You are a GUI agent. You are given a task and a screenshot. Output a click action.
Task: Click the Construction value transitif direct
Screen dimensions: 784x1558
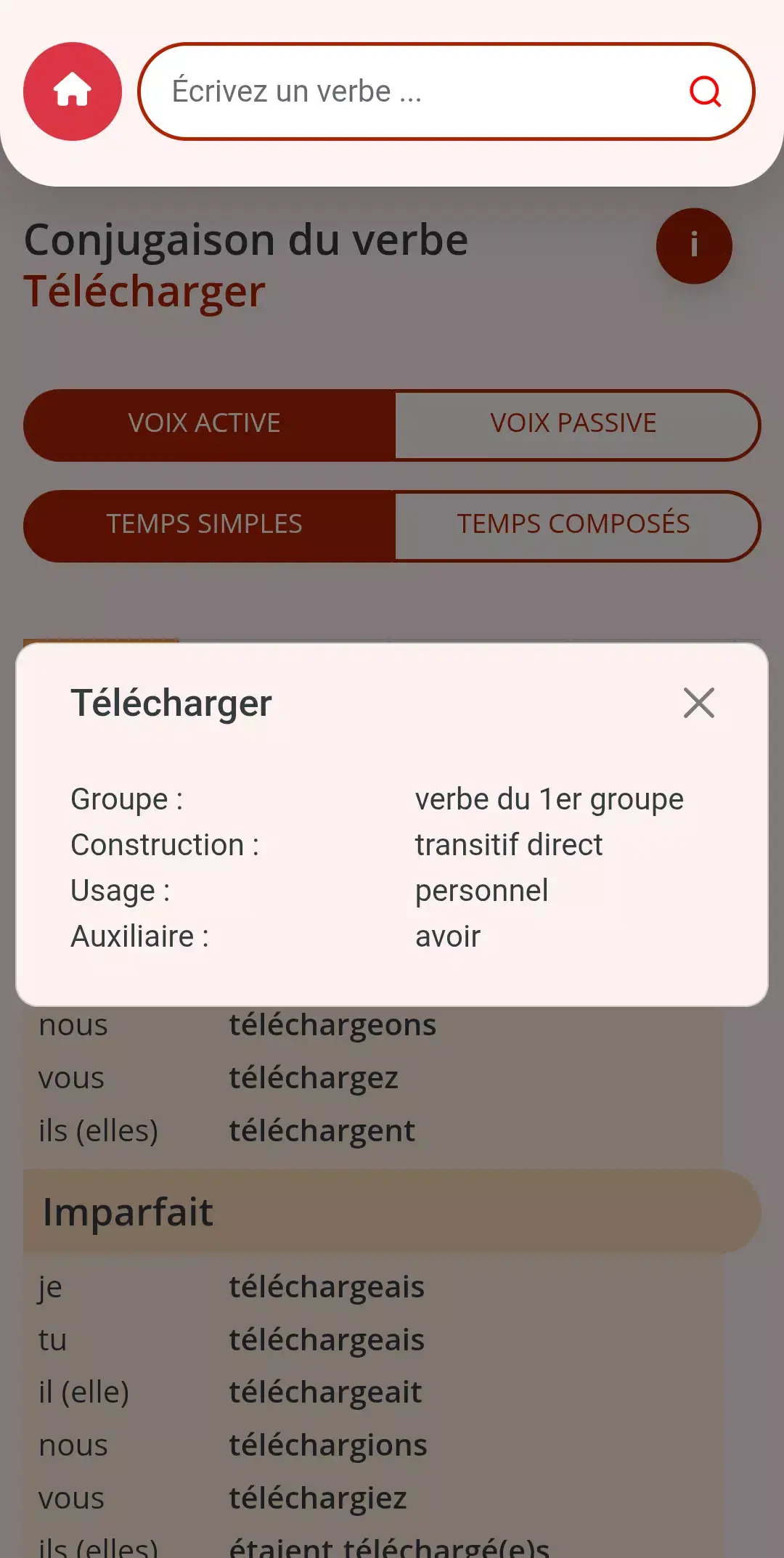point(507,844)
